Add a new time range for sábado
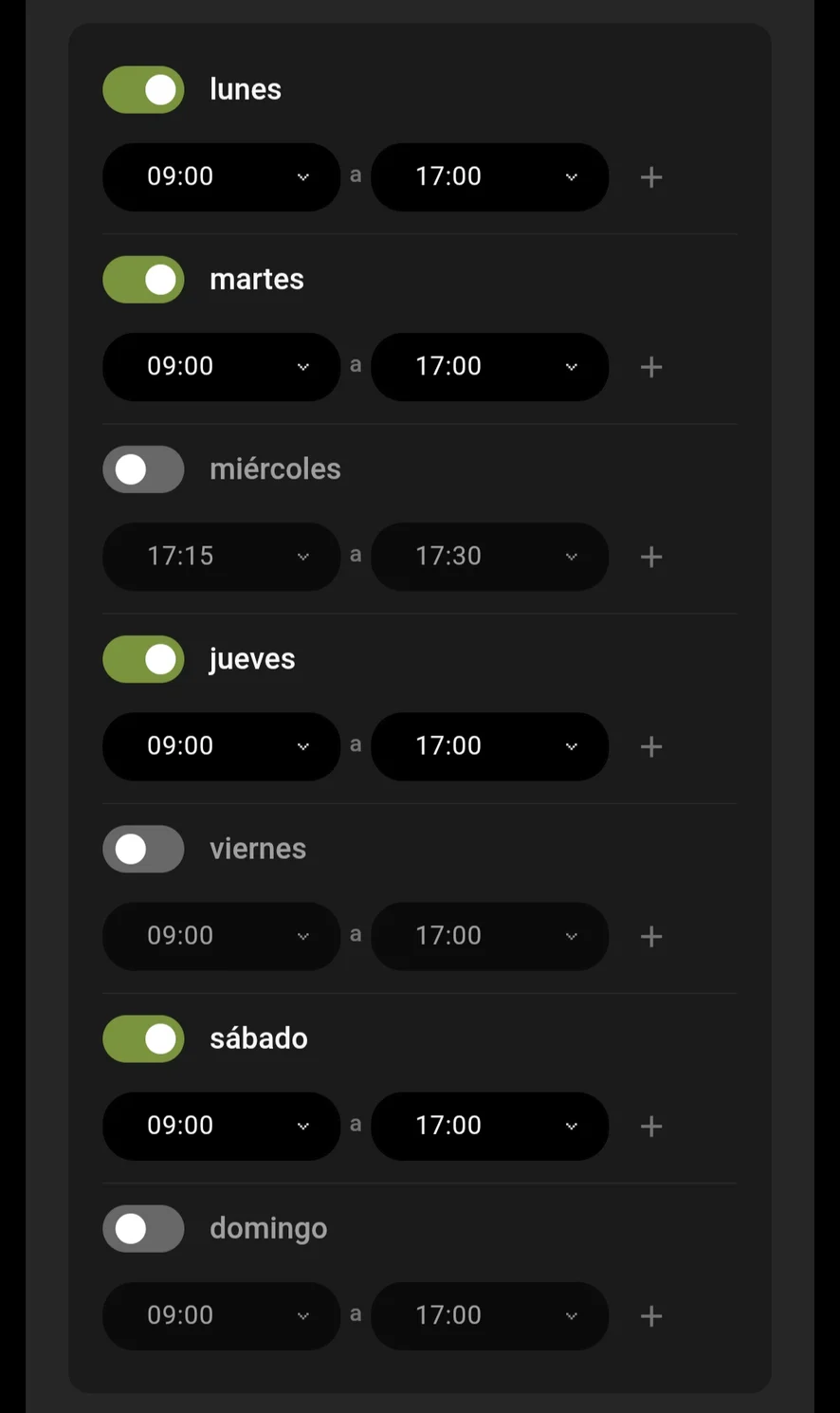 point(651,1126)
